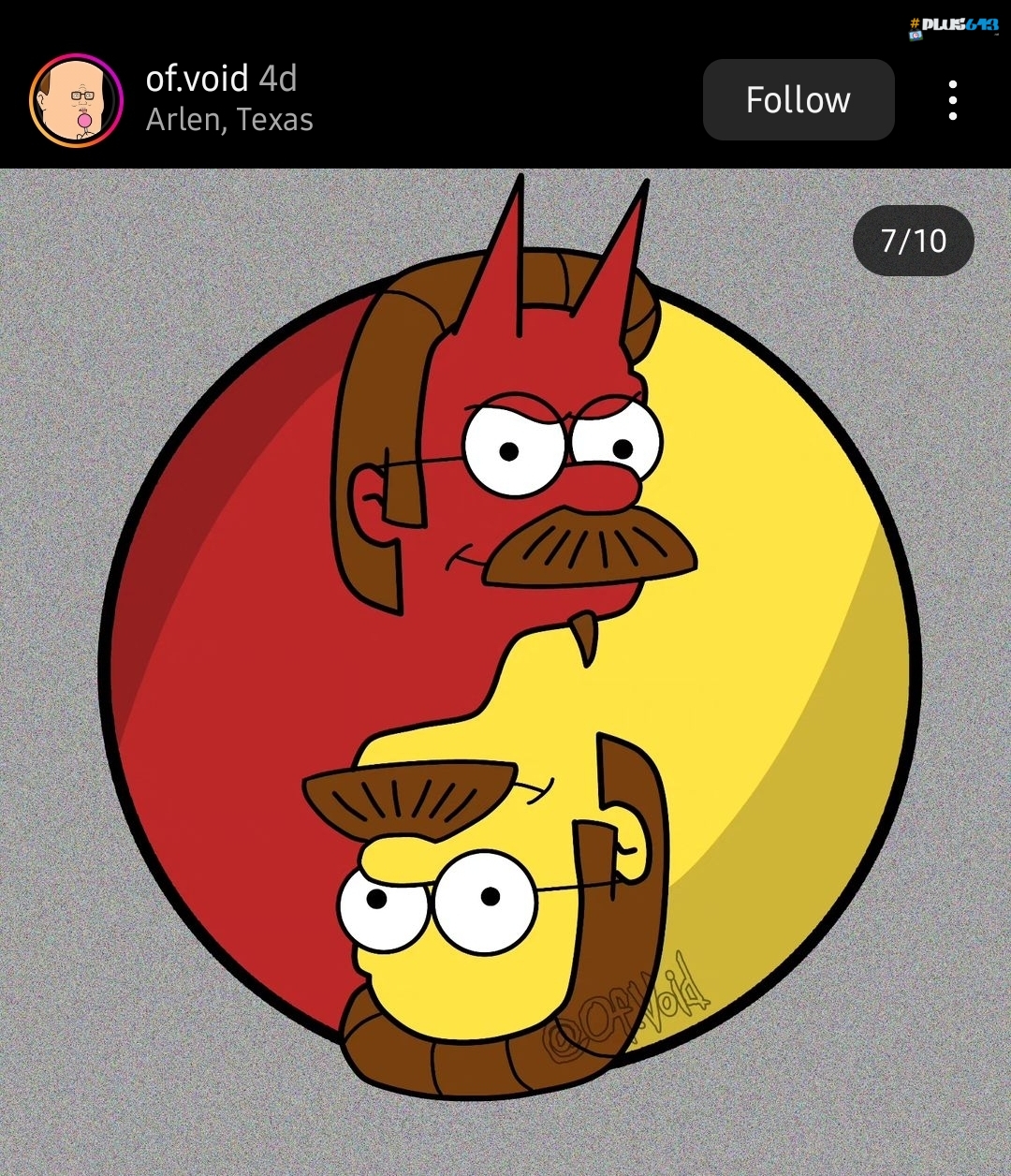Follow the of.void account
Image resolution: width=1011 pixels, height=1176 pixels.
(799, 100)
